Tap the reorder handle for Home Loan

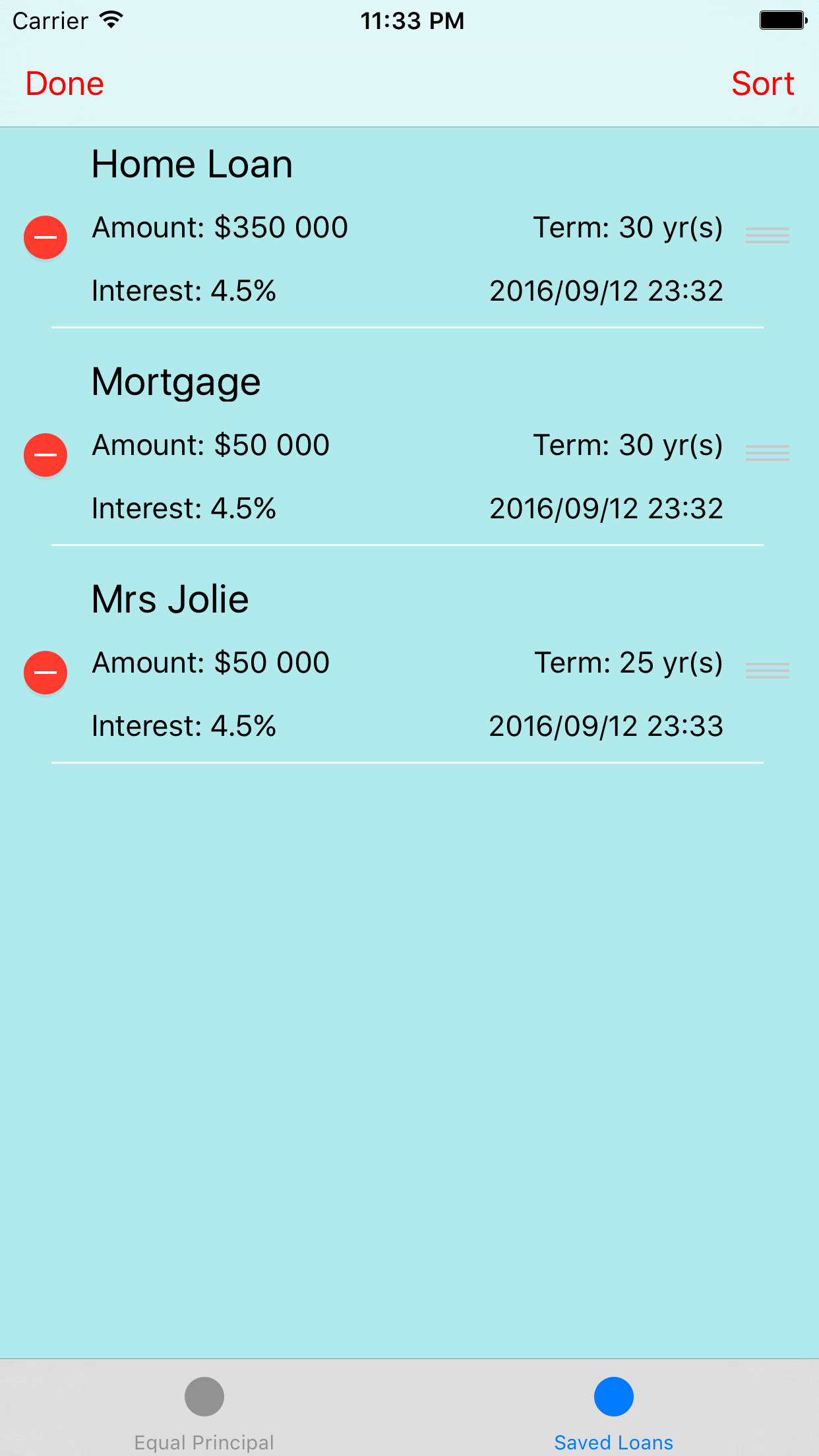coord(768,235)
